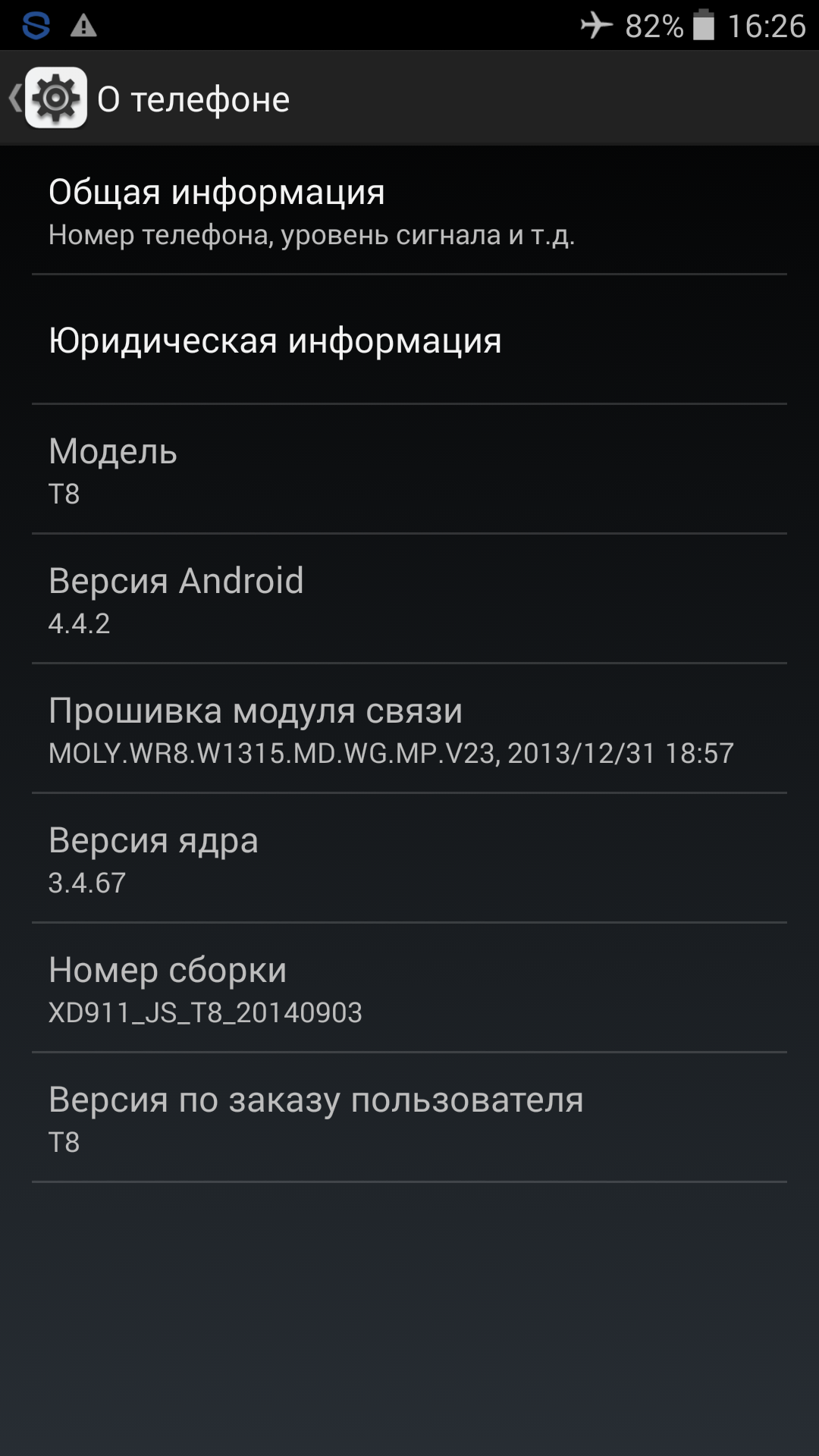Viewport: 819px width, 1456px height.
Task: Tap the Модель T8 row
Action: 409,470
